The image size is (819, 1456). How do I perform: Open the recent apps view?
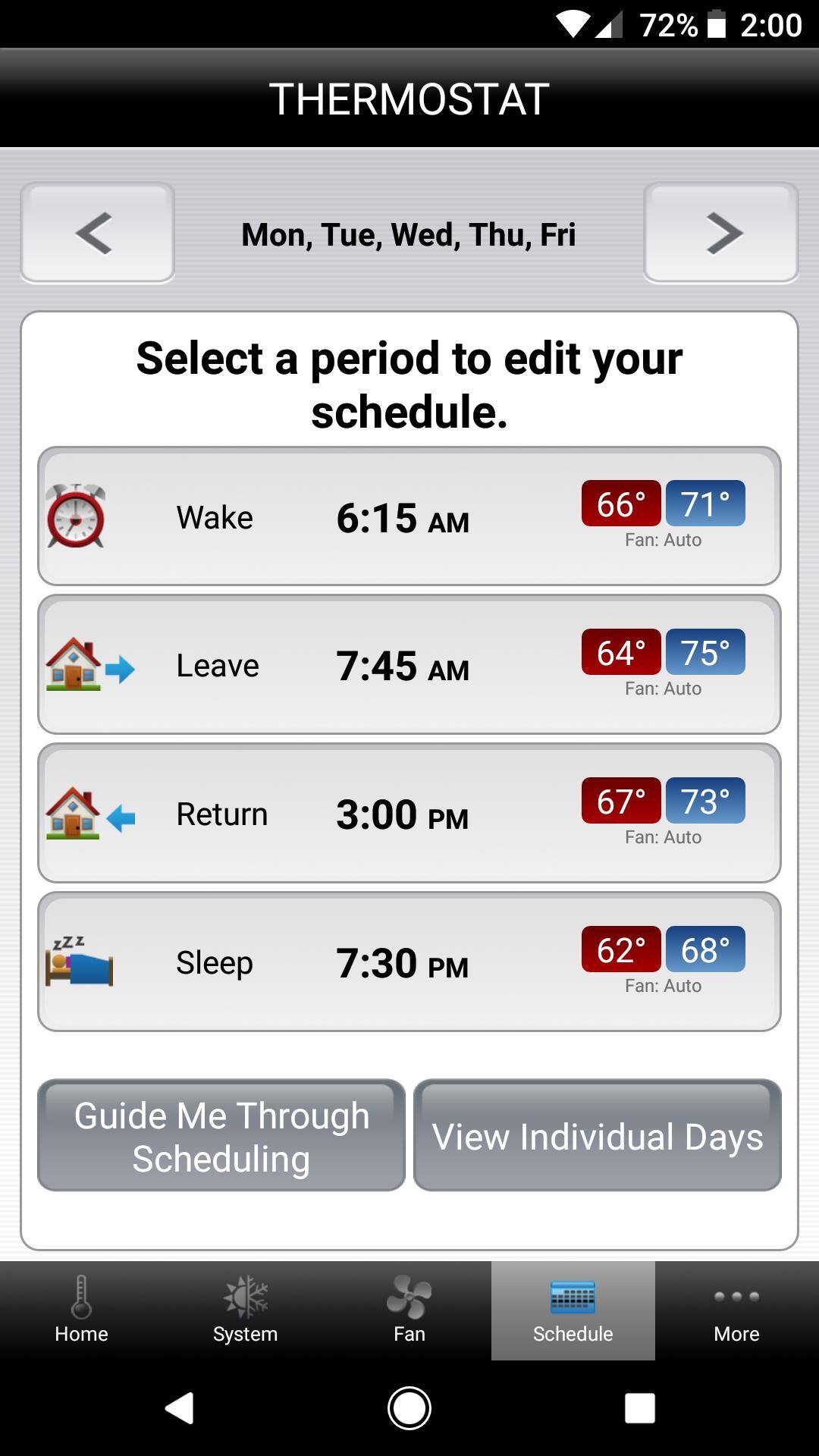pos(639,1408)
